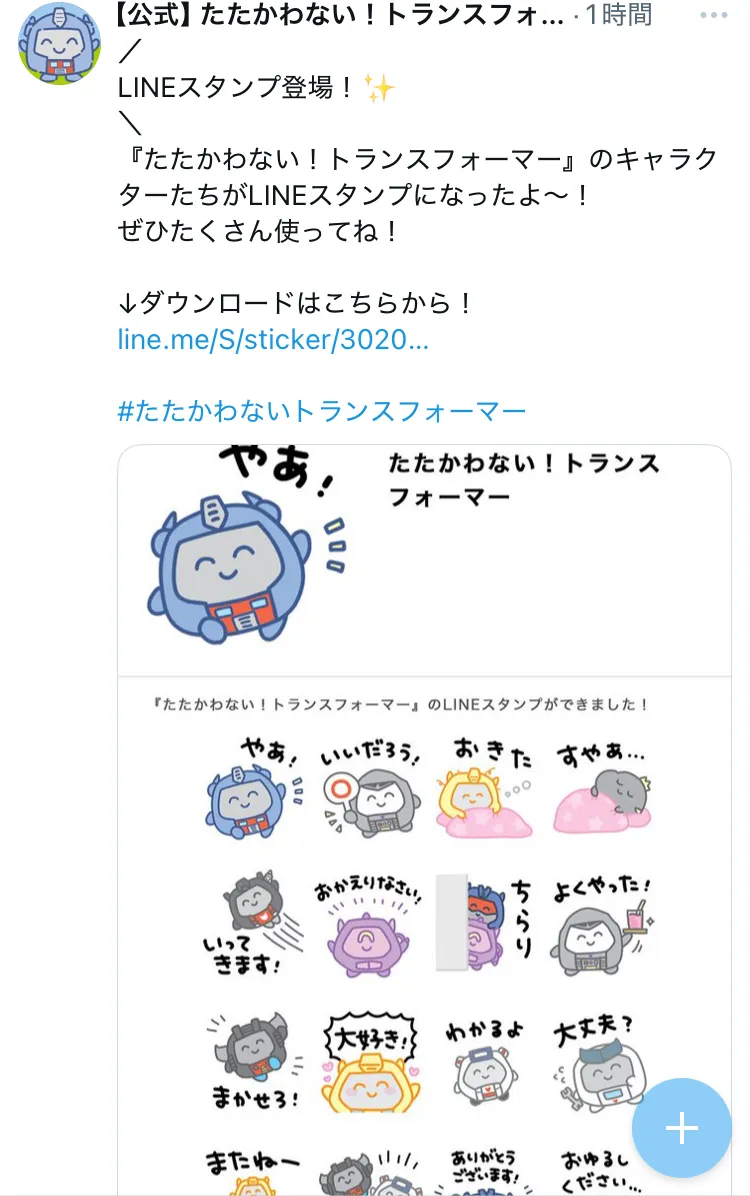This screenshot has width=750, height=1196.
Task: Open the tweet's three-dot overflow menu
Action: [713, 15]
